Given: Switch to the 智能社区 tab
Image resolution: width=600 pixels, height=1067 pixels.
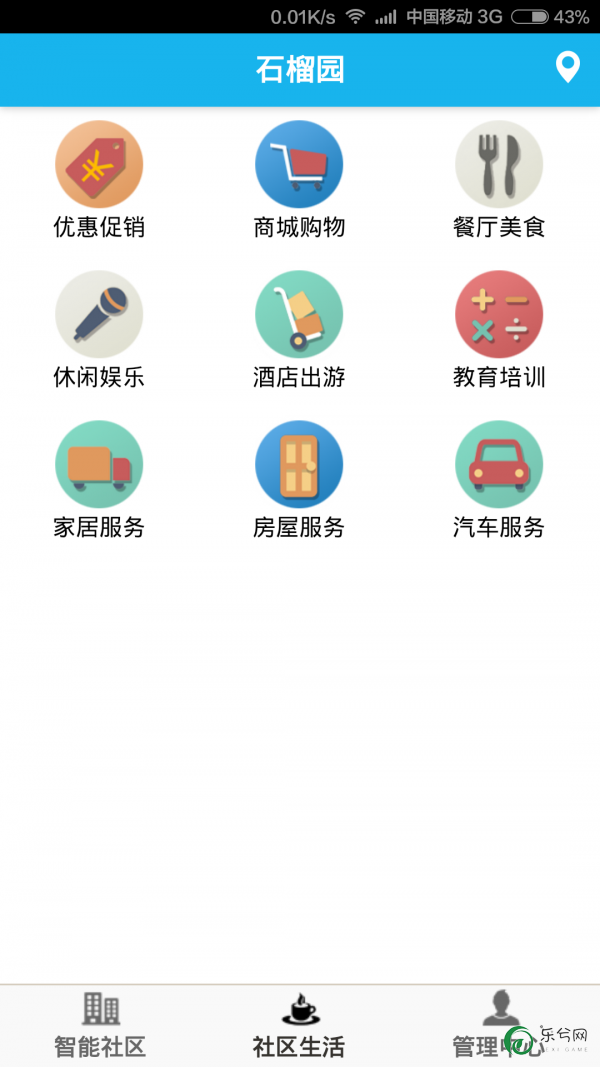Looking at the screenshot, I should pyautogui.click(x=100, y=1025).
